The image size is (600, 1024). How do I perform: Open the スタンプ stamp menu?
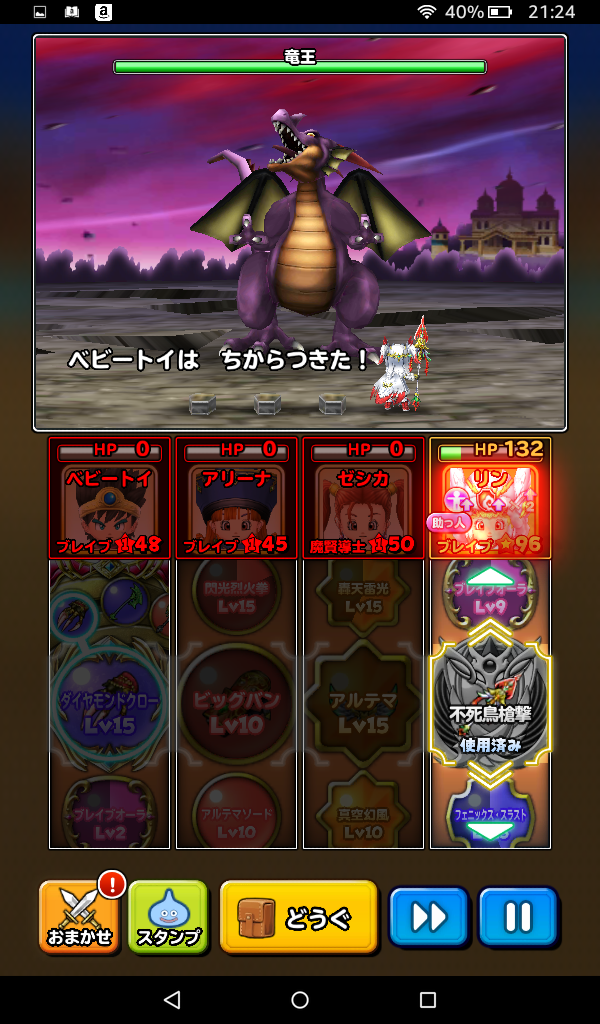pyautogui.click(x=168, y=917)
